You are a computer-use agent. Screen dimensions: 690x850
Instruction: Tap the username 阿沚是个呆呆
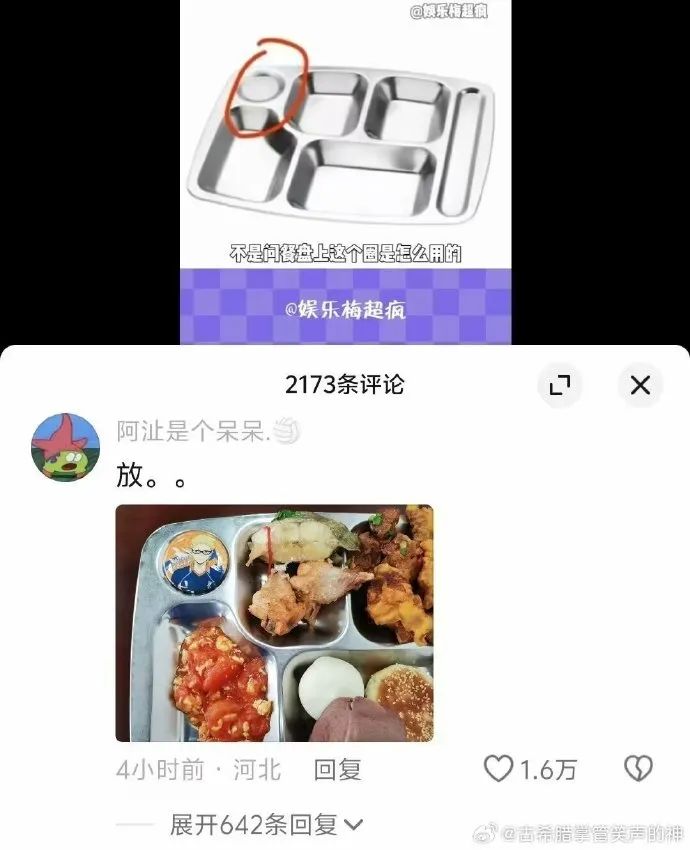[x=190, y=432]
